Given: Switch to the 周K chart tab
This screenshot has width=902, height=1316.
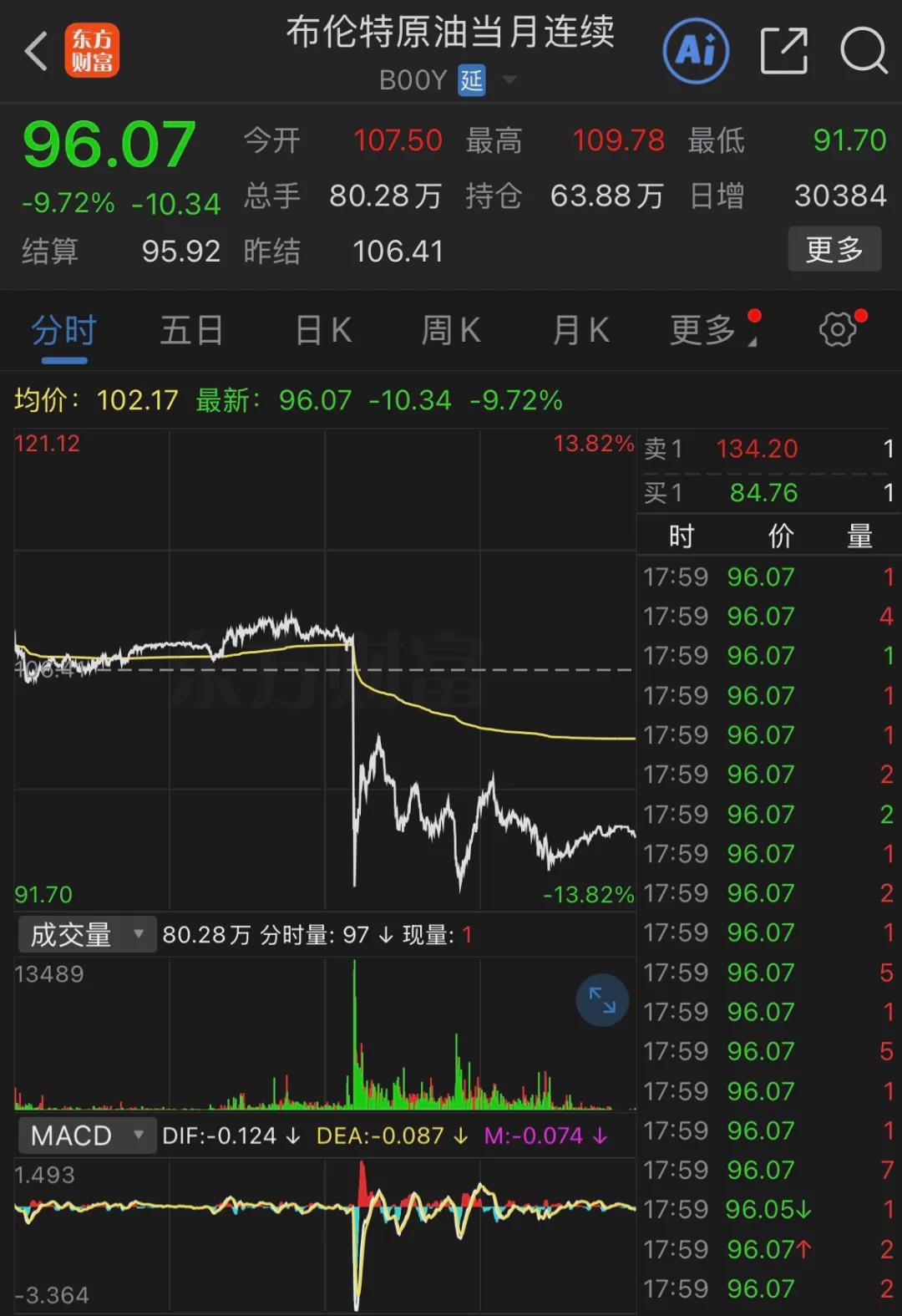Looking at the screenshot, I should pos(451,332).
